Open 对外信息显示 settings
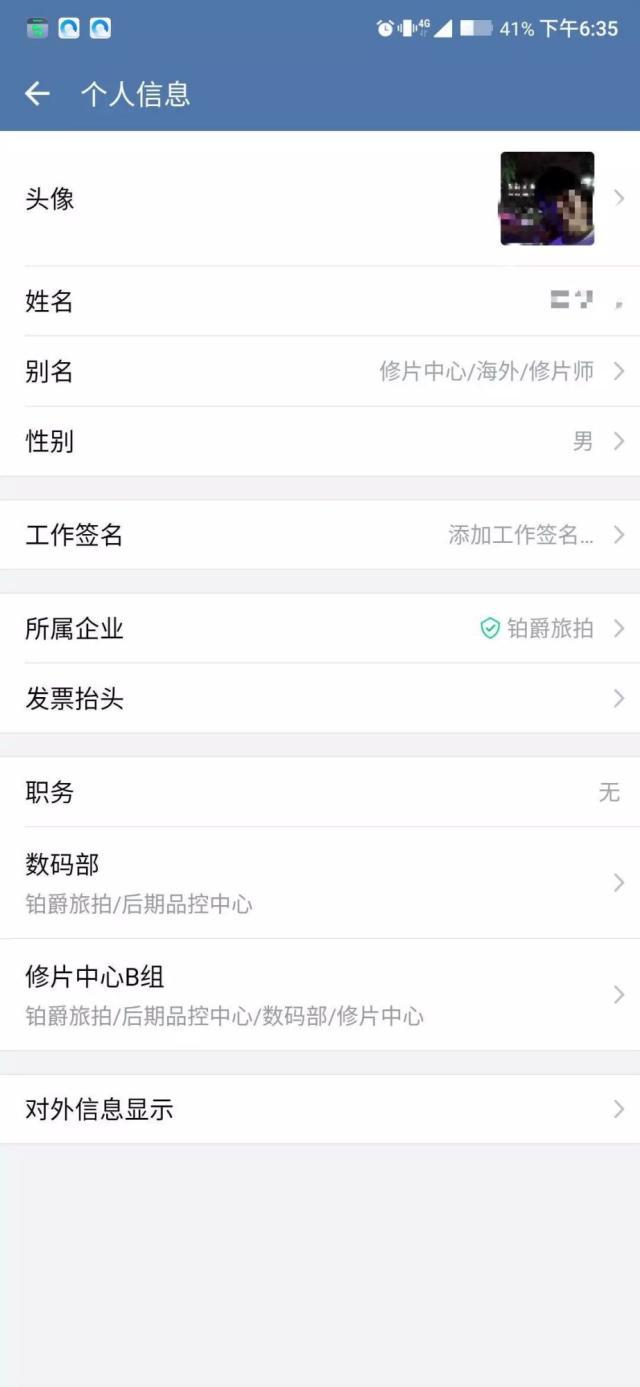 [320, 1109]
